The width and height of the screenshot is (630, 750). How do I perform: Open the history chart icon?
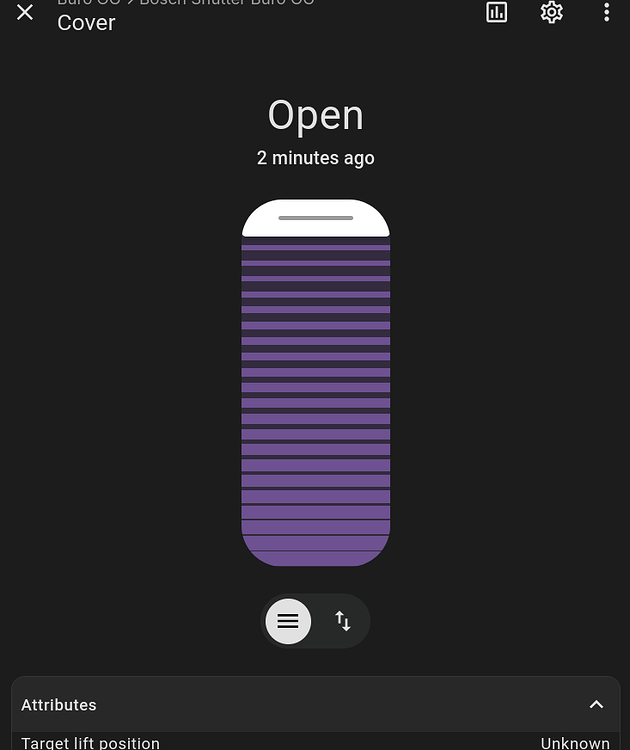pyautogui.click(x=497, y=12)
